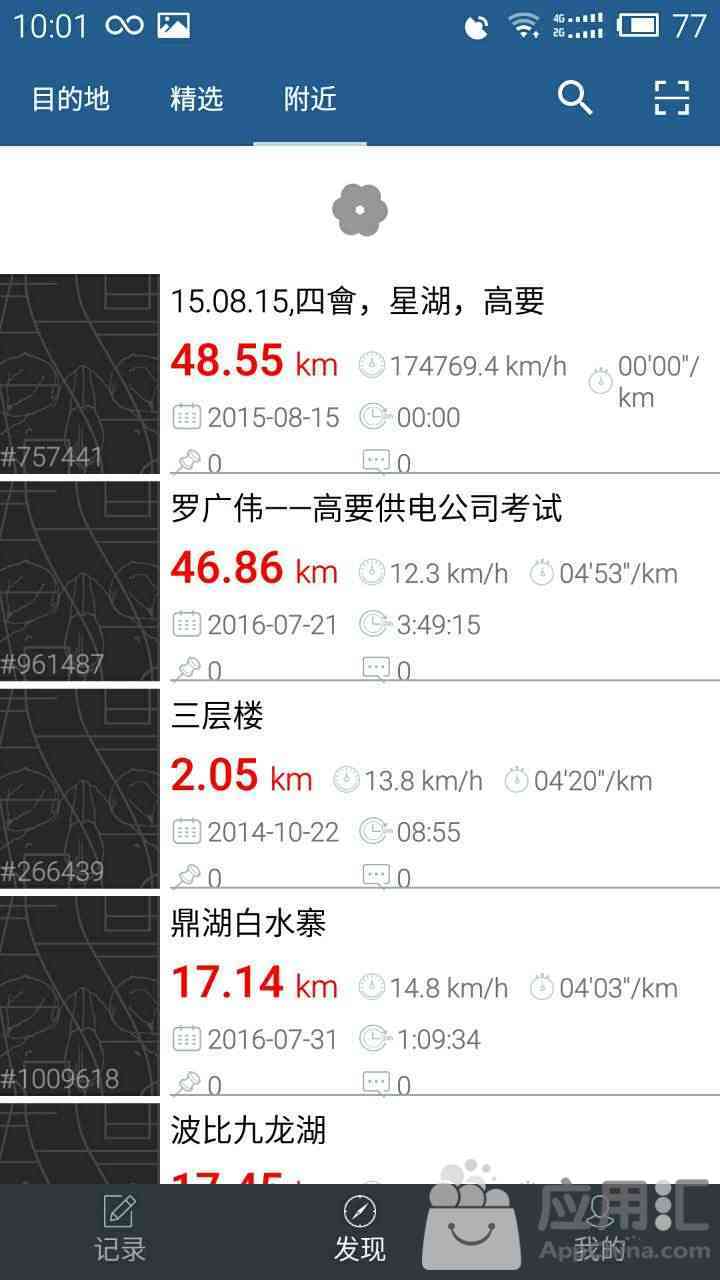The height and width of the screenshot is (1280, 720).
Task: Open the 波比九龙湖 route
Action: [x=360, y=1143]
